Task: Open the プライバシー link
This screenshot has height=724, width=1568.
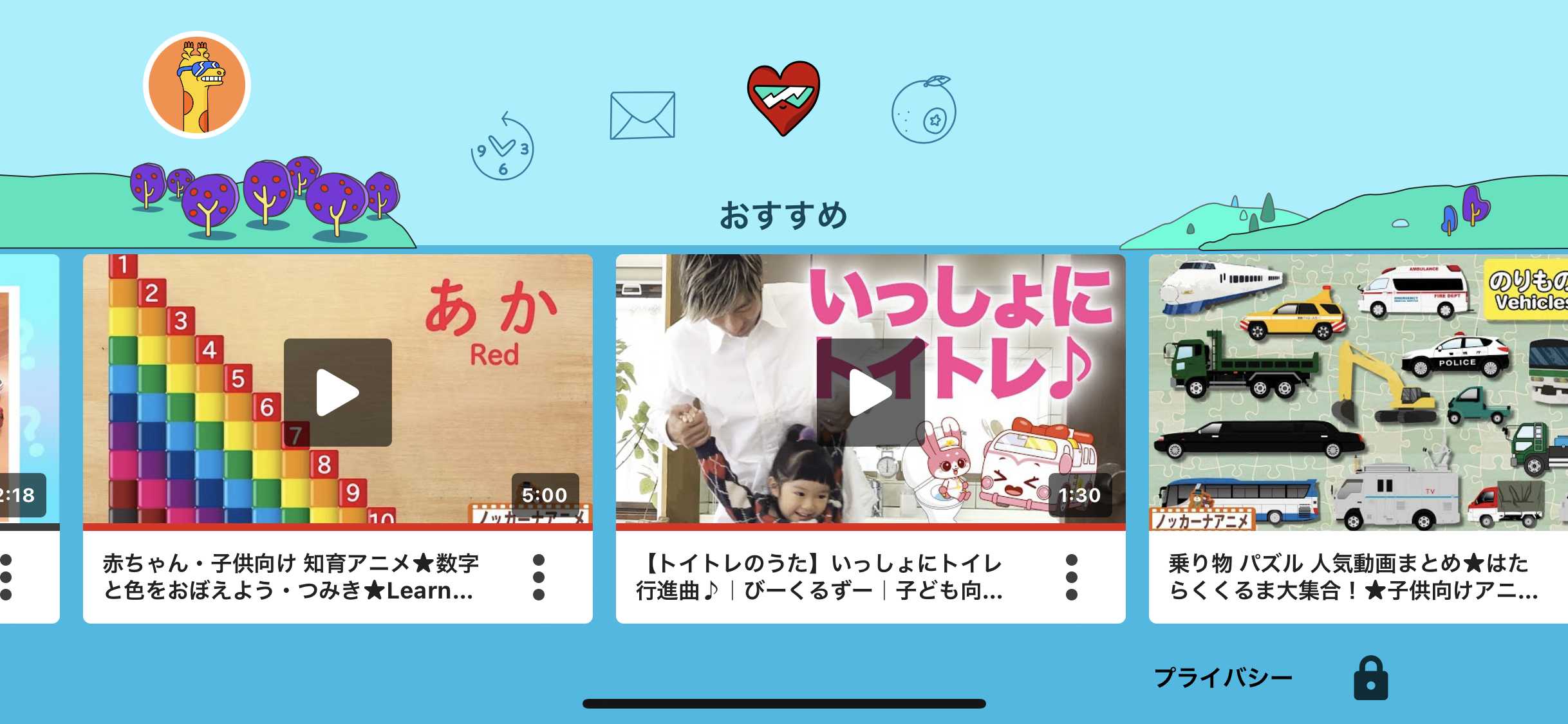Action: pyautogui.click(x=1223, y=678)
